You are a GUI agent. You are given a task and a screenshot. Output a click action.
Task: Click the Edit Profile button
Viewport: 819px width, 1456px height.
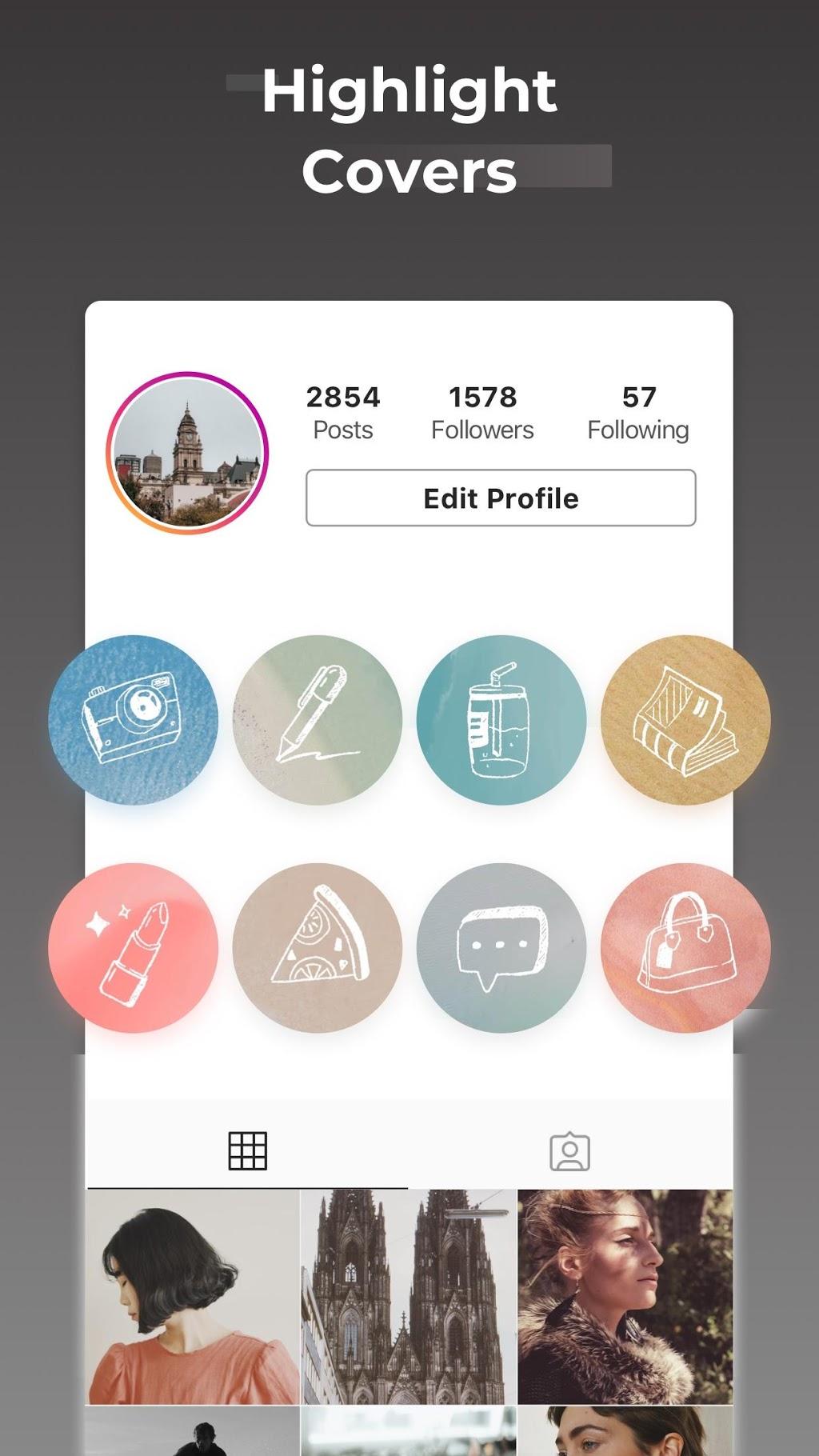point(499,498)
